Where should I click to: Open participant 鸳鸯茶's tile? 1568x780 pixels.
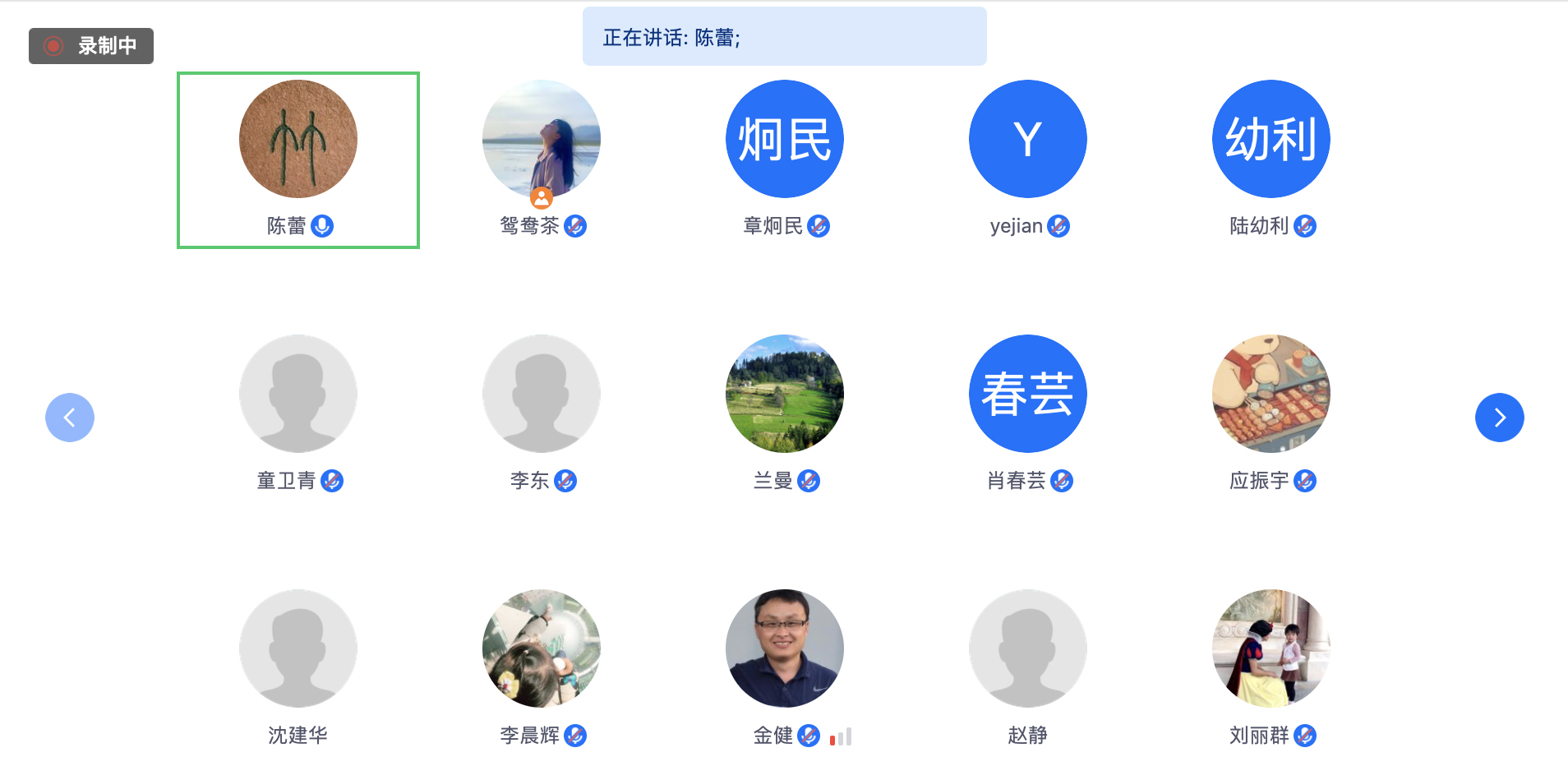click(542, 140)
